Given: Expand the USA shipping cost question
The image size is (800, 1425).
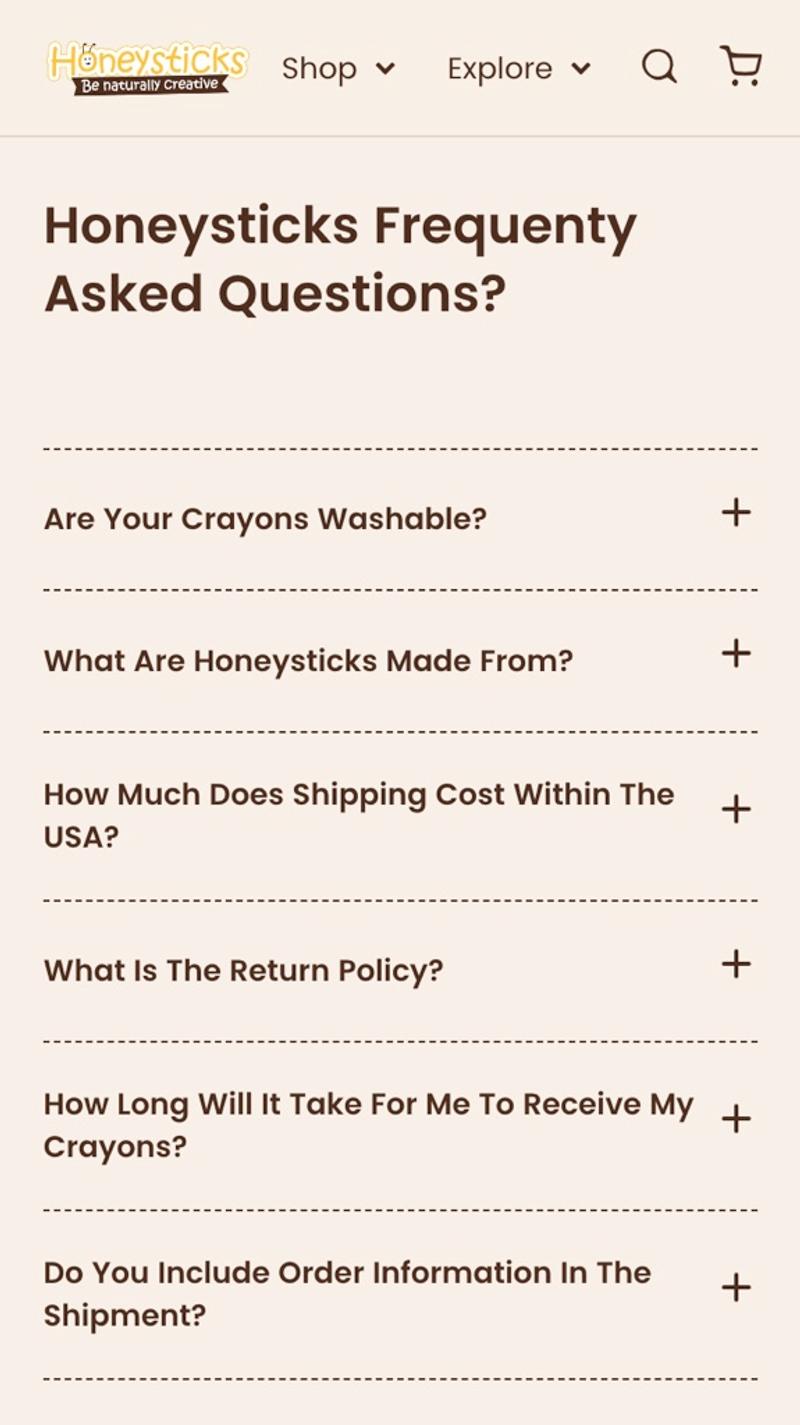Looking at the screenshot, I should click(x=400, y=815).
